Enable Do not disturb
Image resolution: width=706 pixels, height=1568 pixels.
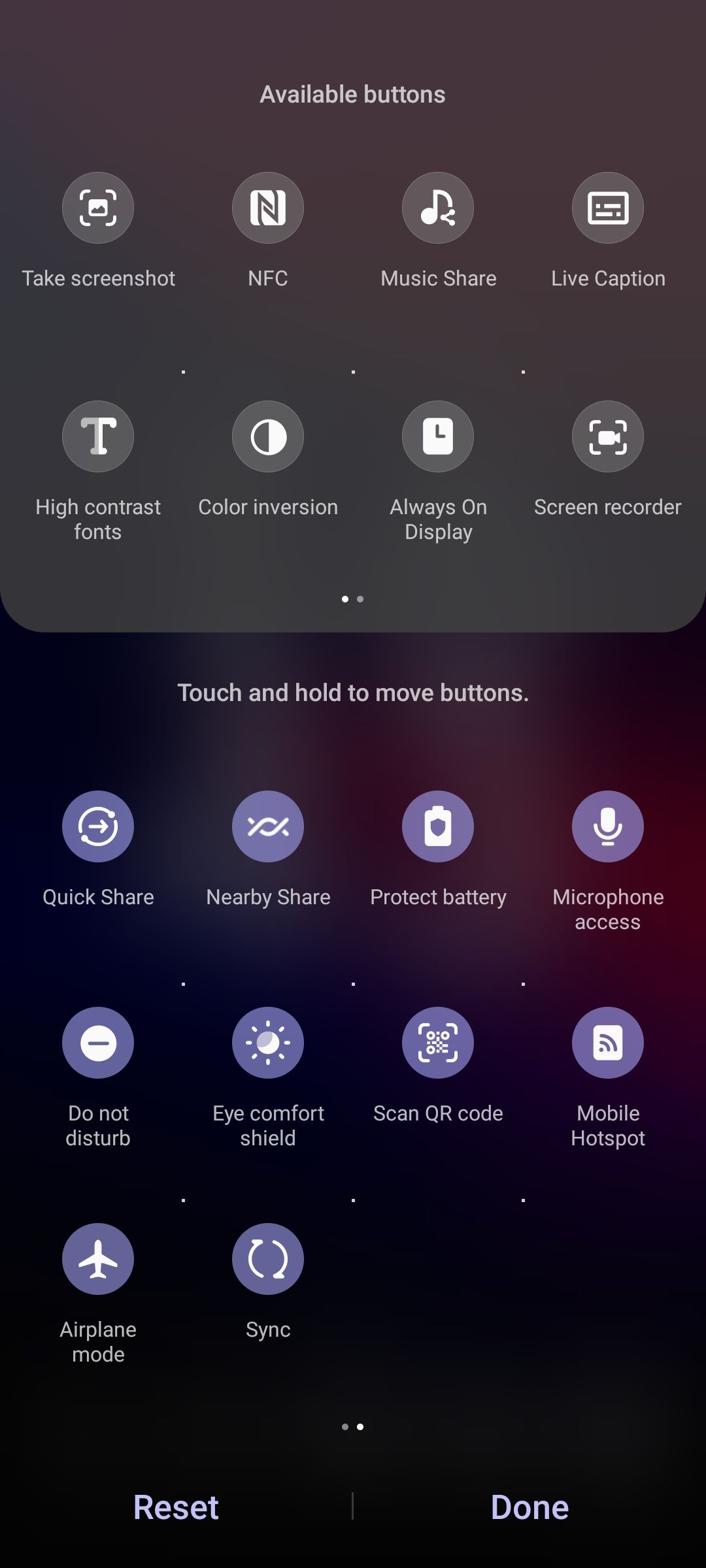98,1043
